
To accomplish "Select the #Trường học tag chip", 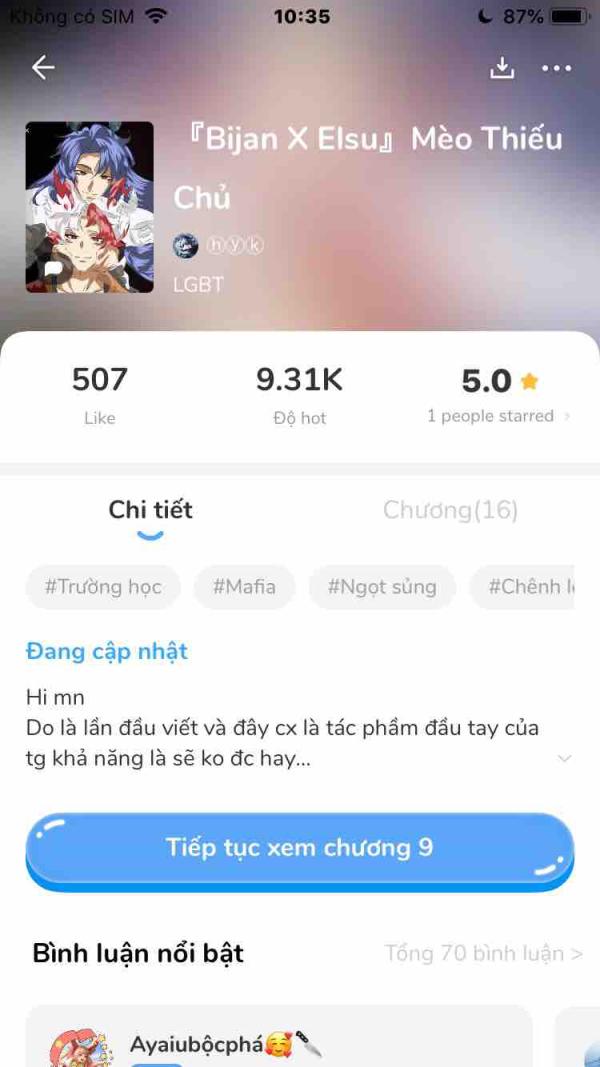I will (103, 586).
